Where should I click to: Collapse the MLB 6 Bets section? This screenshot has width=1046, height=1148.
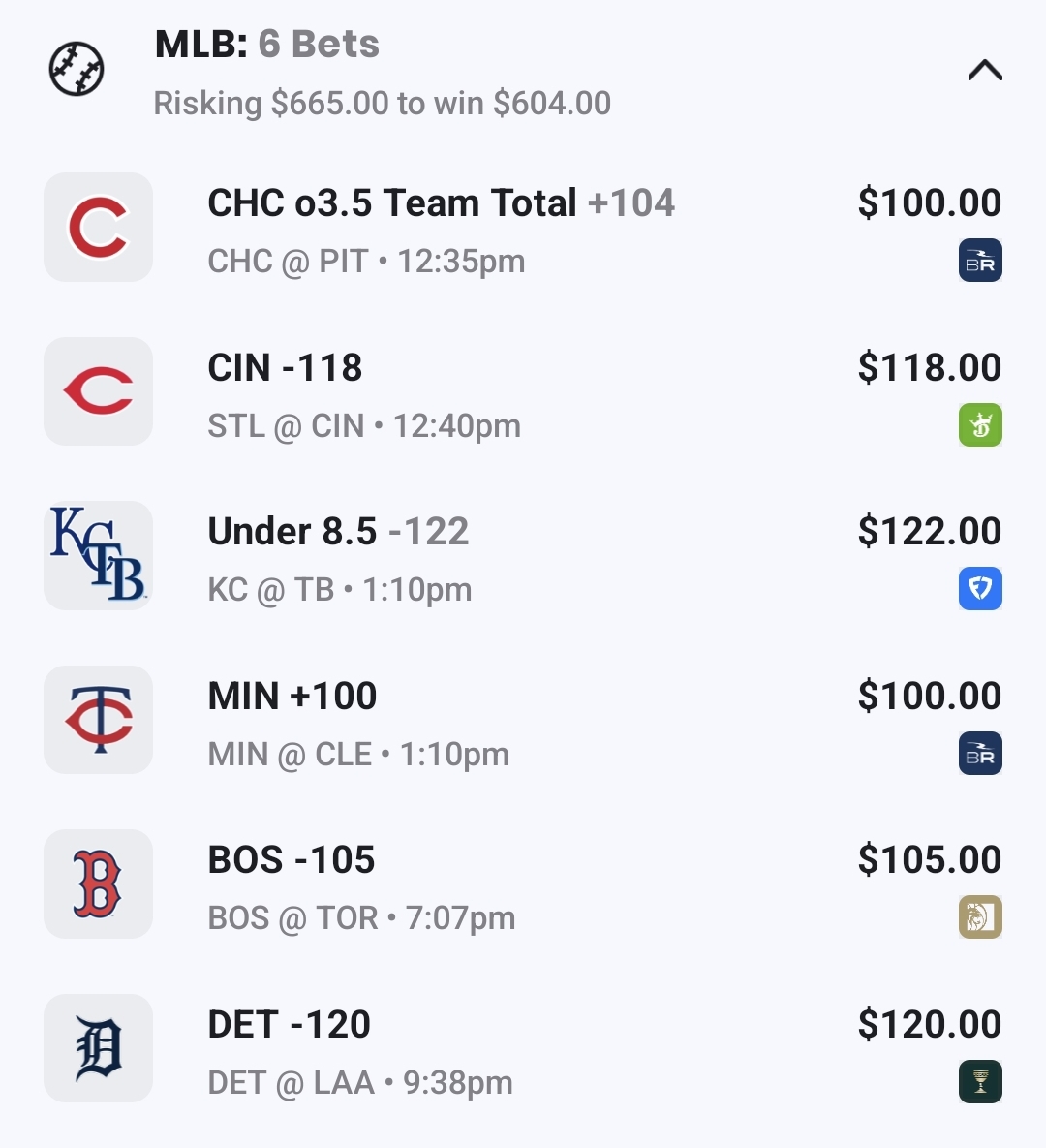point(985,71)
